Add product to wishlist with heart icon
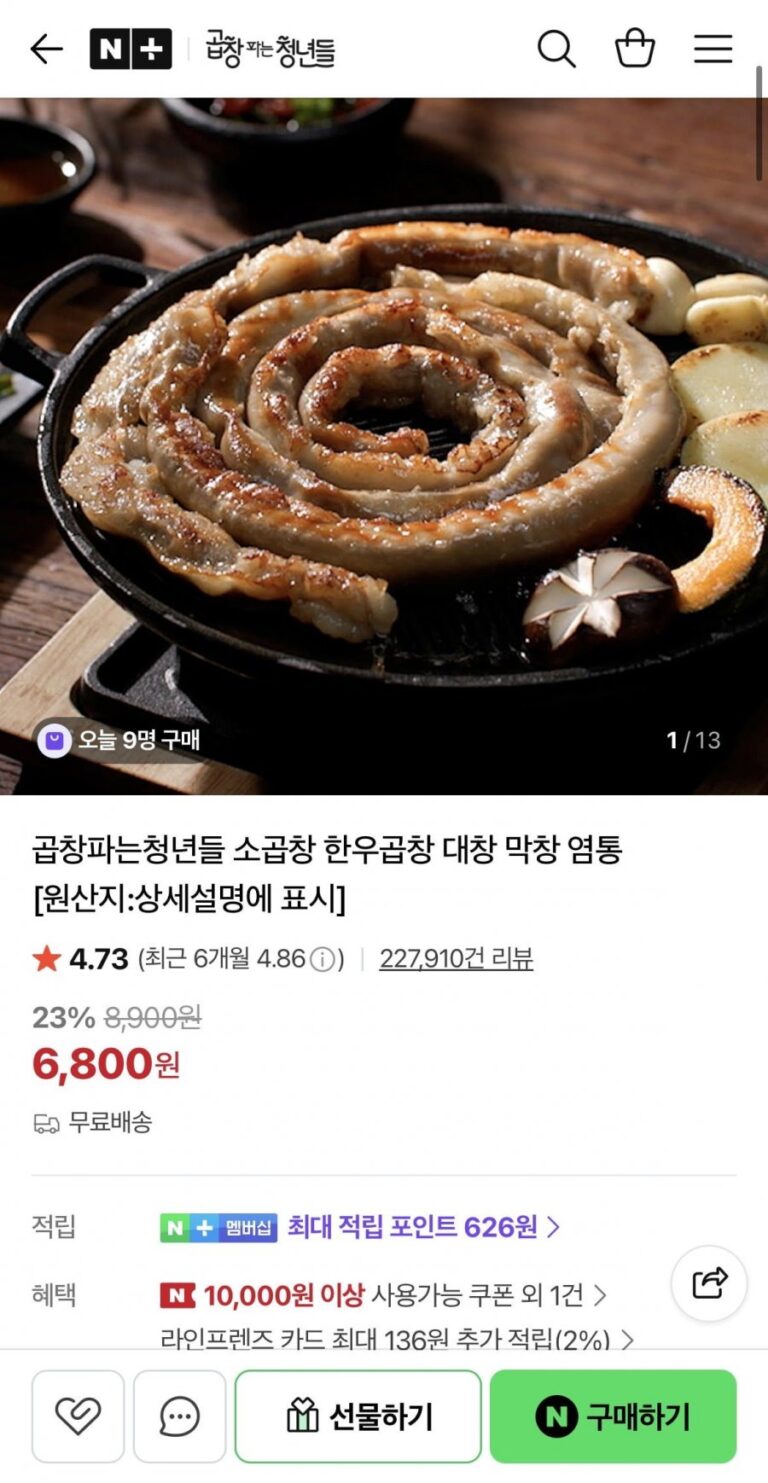 78,1416
